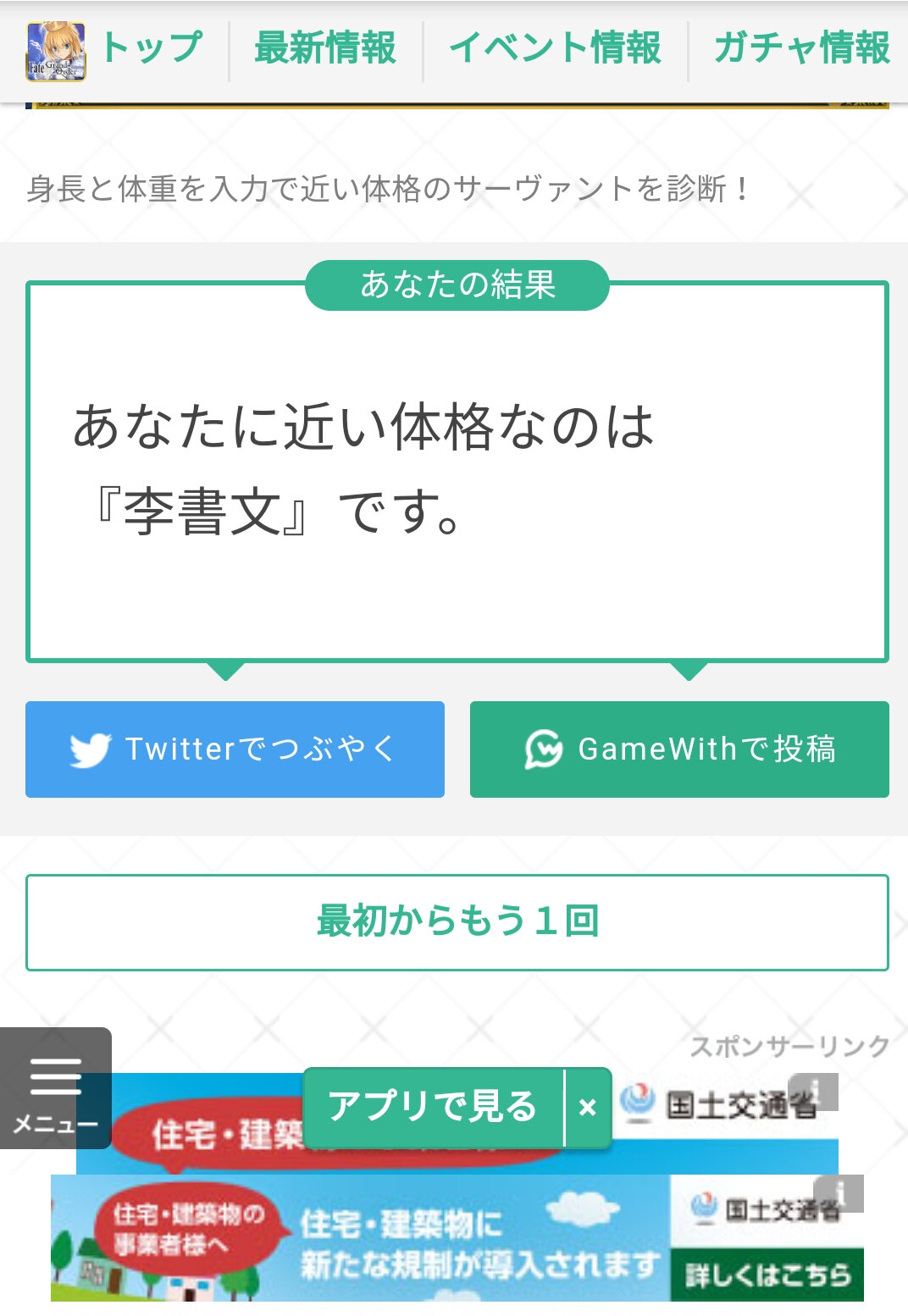Go to the イベント情報 tab
The width and height of the screenshot is (908, 1316).
[x=555, y=48]
